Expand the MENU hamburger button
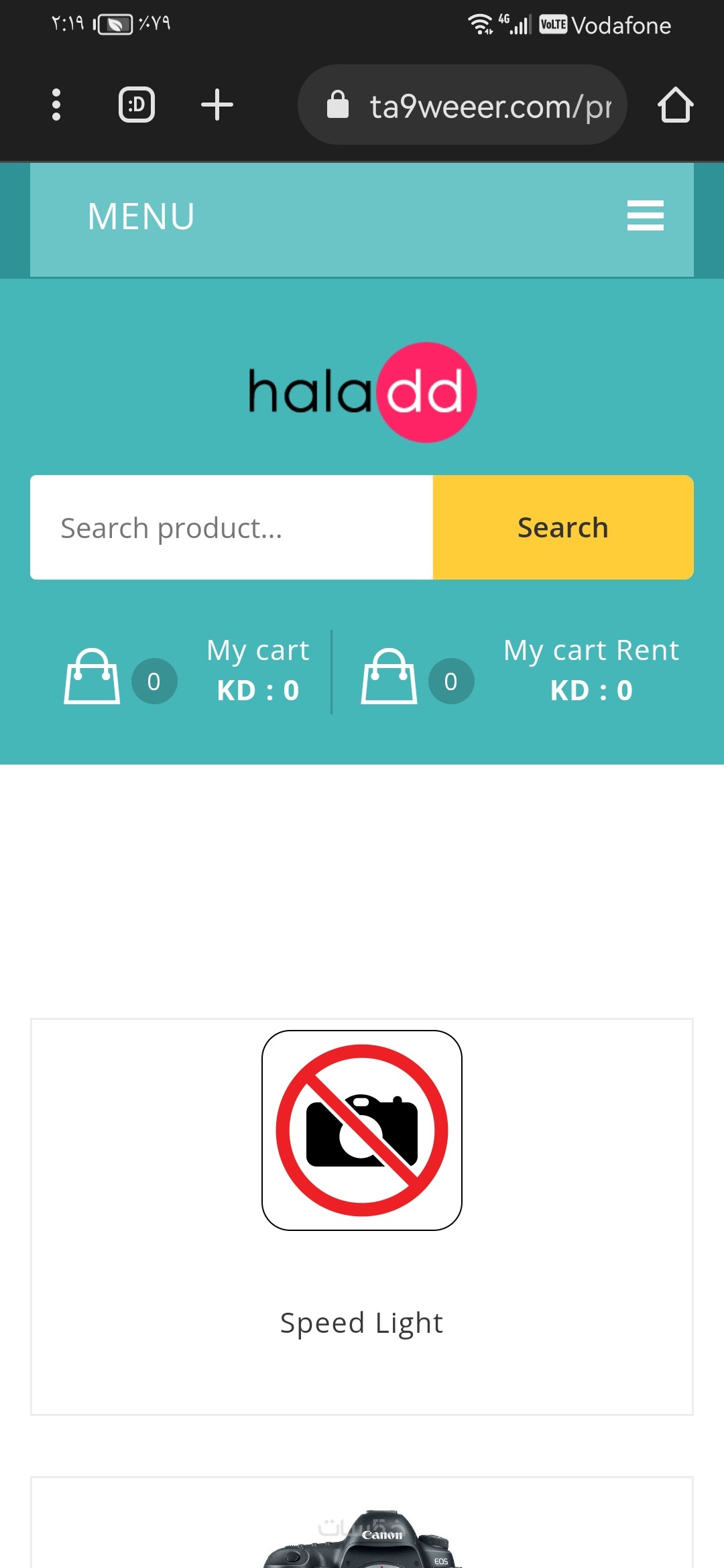 click(645, 216)
